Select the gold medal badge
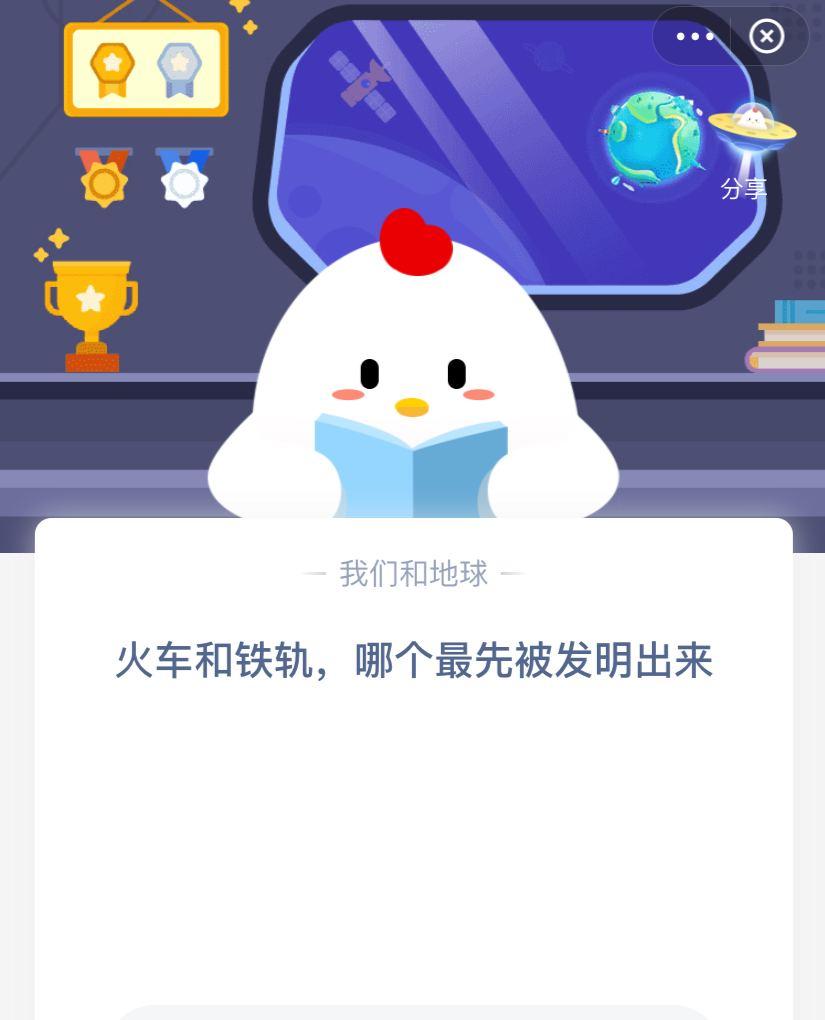Image resolution: width=825 pixels, height=1020 pixels. pos(101,180)
